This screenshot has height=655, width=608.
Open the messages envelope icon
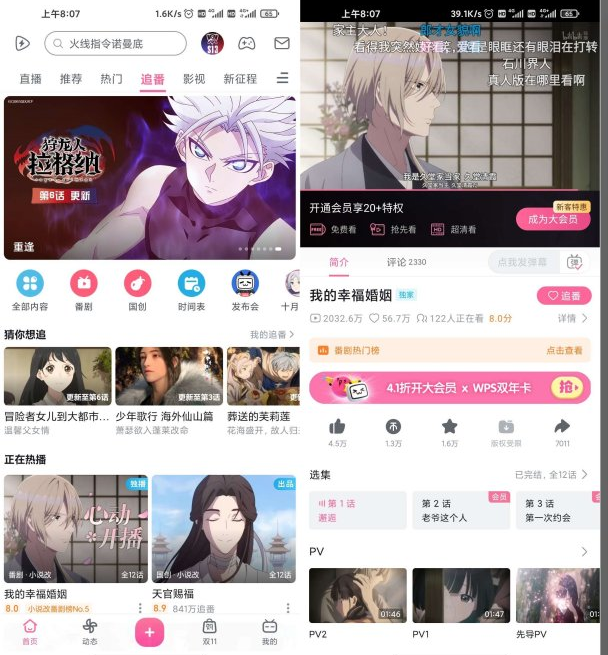[x=282, y=44]
